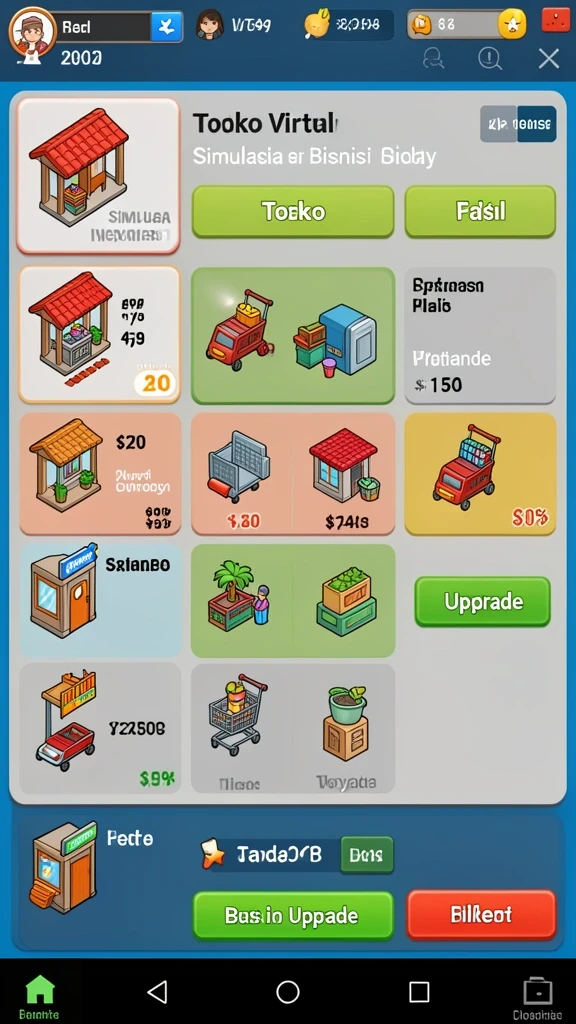
Task: Open the Y22508 wagon card
Action: click(x=100, y=728)
